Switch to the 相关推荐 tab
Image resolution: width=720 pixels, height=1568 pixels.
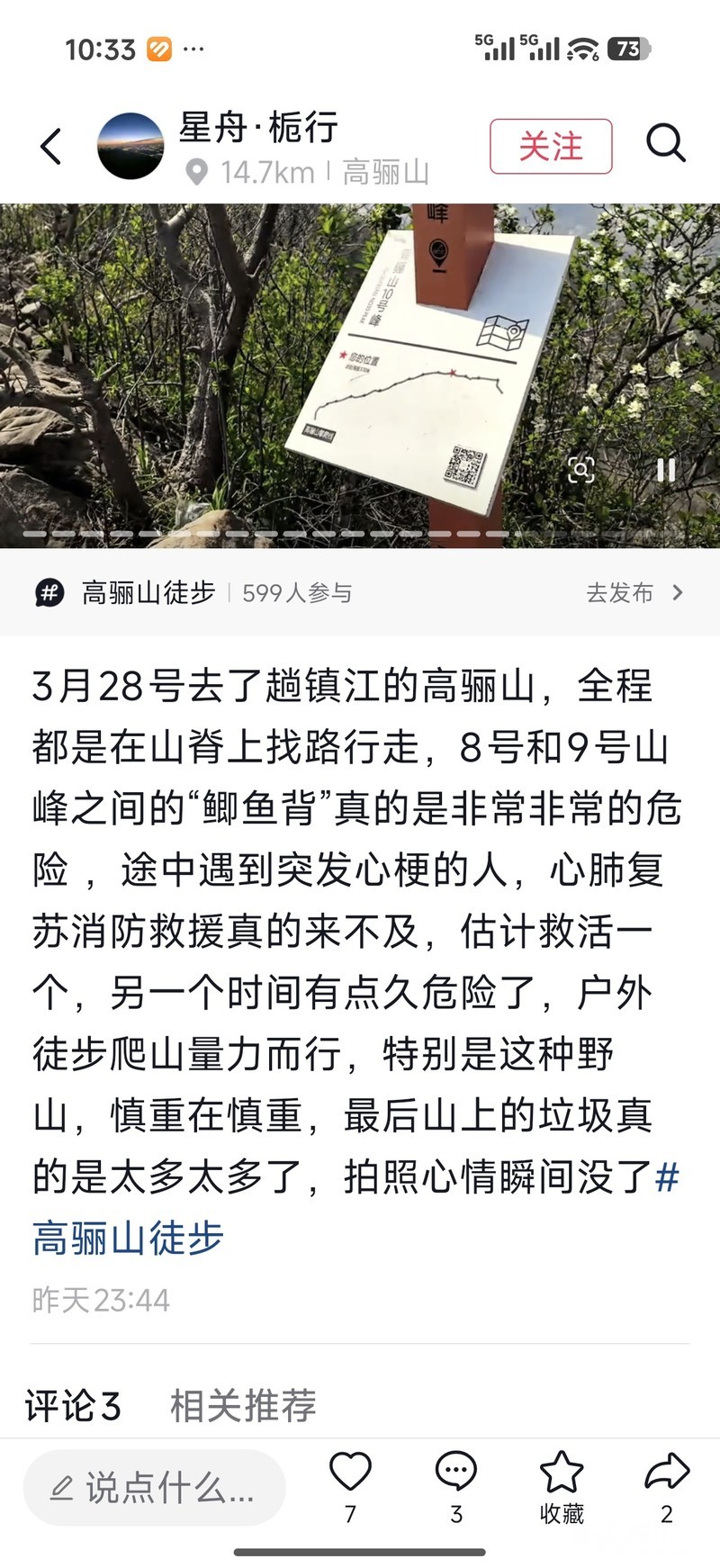243,1405
